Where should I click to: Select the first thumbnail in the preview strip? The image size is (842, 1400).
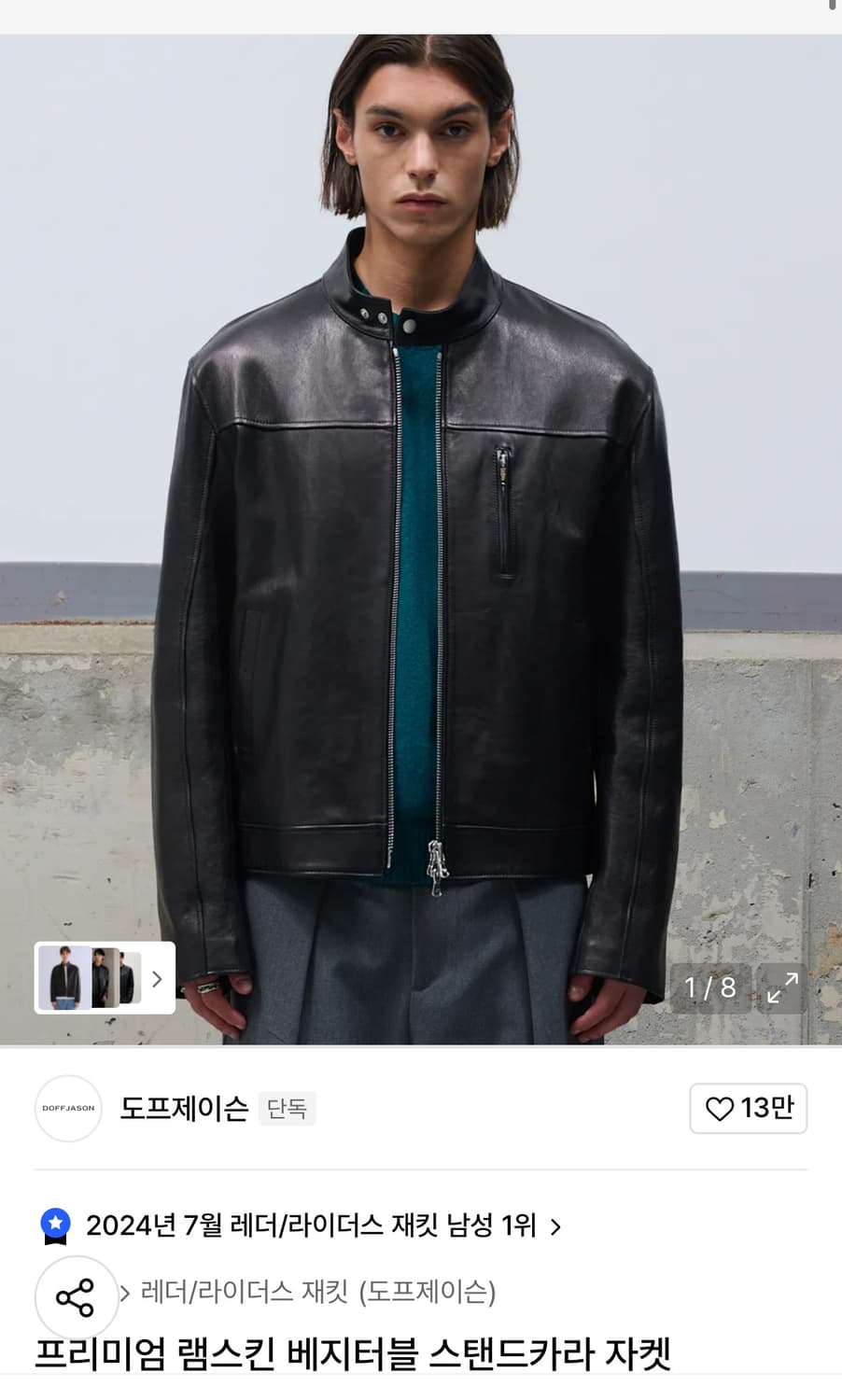63,977
